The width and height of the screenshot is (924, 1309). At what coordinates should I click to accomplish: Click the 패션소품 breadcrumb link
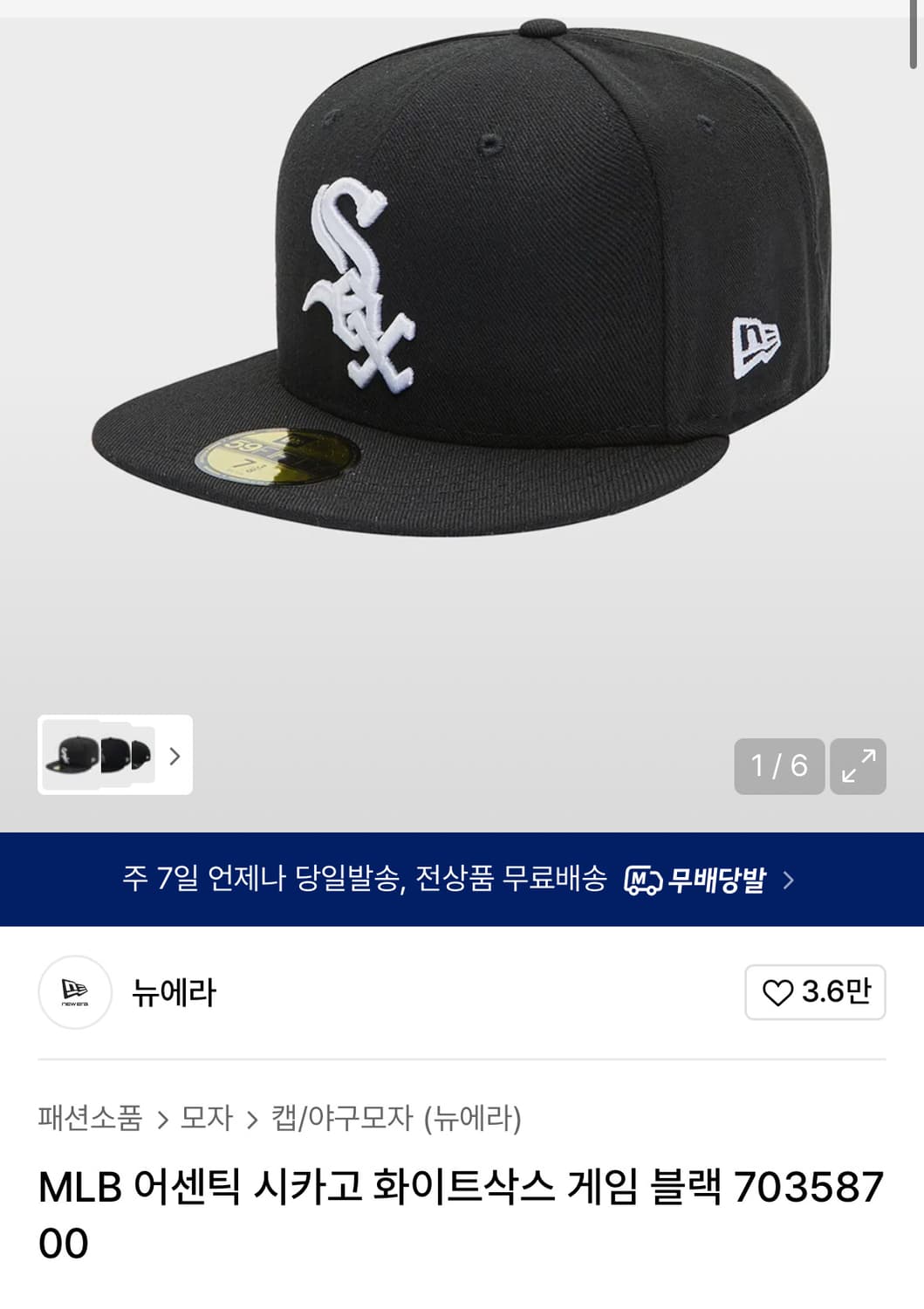(91, 1120)
